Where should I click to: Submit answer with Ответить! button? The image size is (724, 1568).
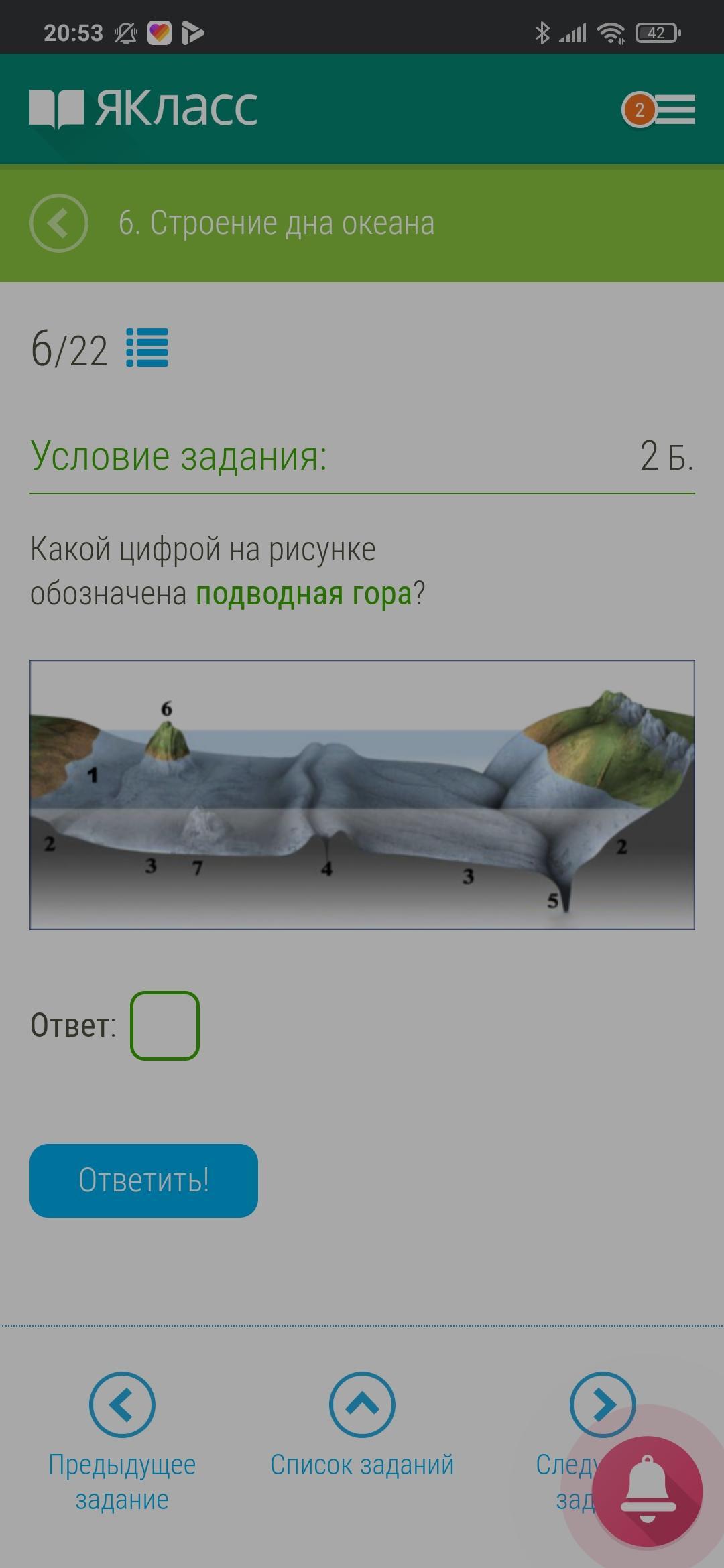143,1180
